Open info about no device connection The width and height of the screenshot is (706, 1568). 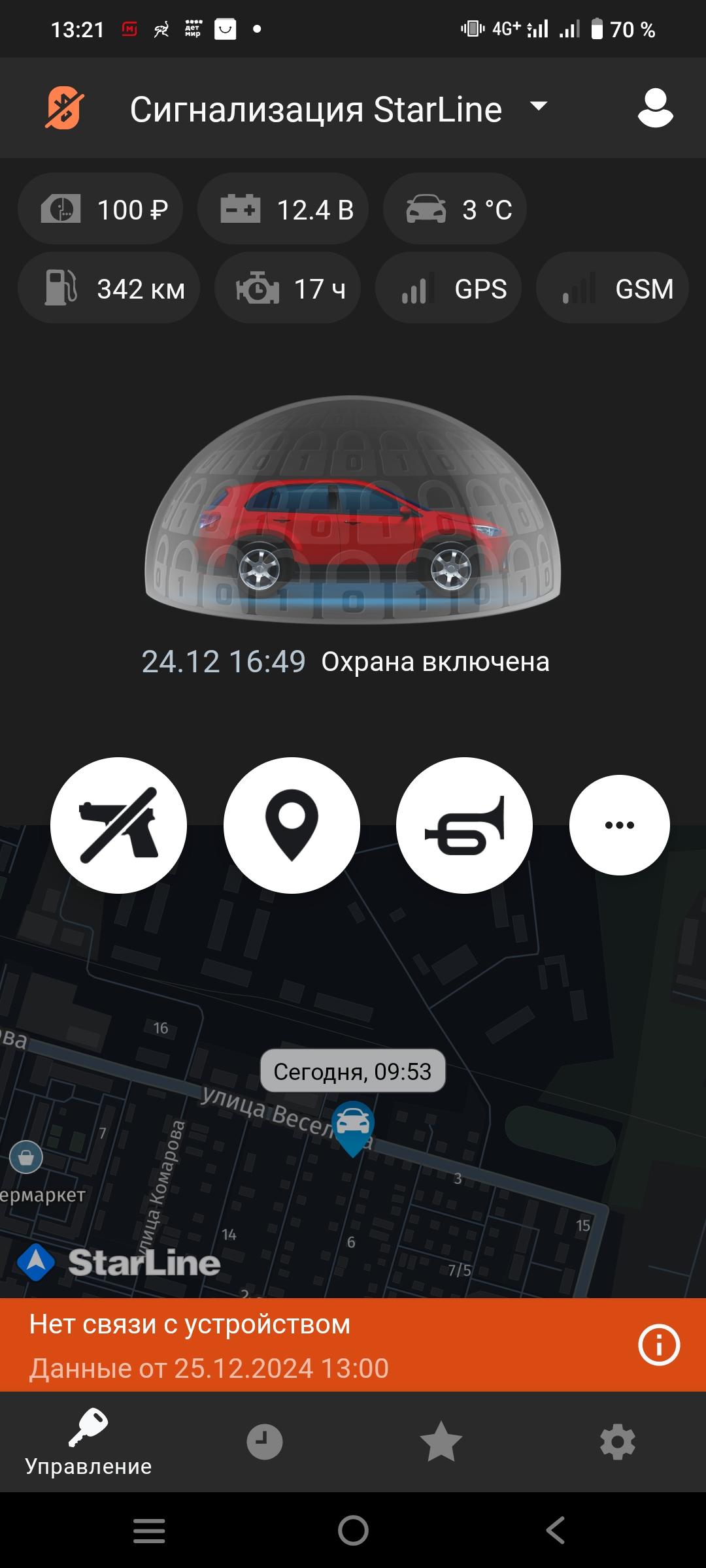click(x=658, y=1345)
